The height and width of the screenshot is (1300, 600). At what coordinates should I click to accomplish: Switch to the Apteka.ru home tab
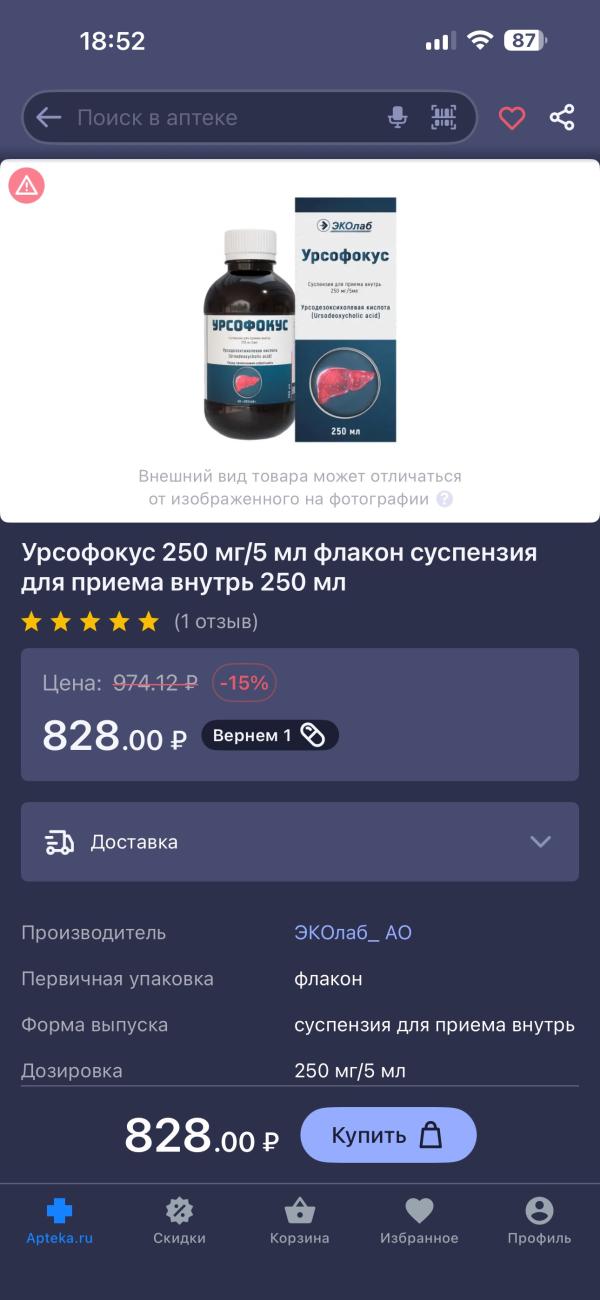[59, 1221]
